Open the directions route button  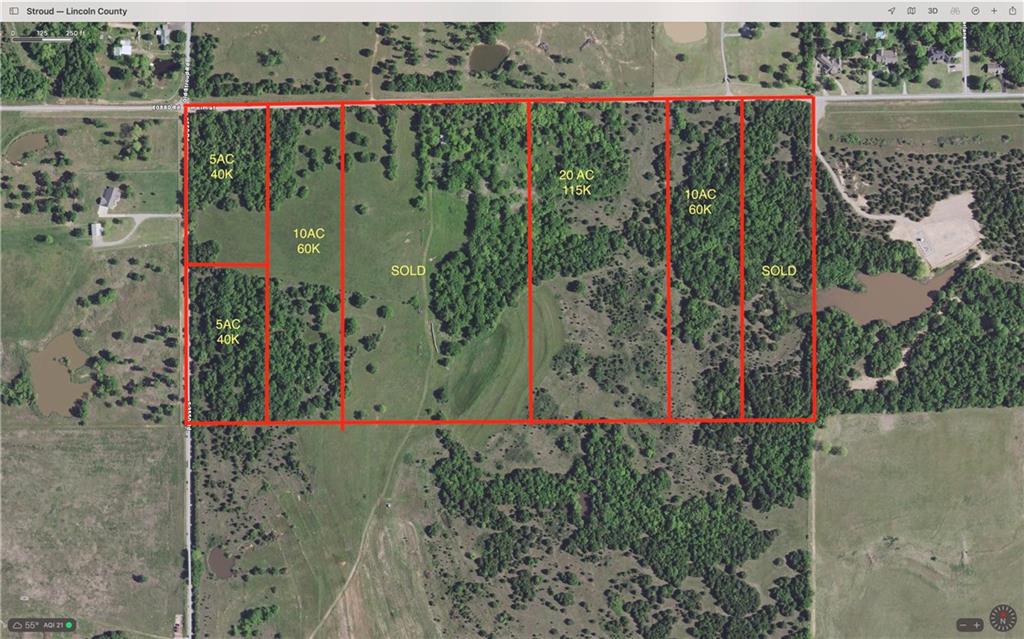coord(975,10)
